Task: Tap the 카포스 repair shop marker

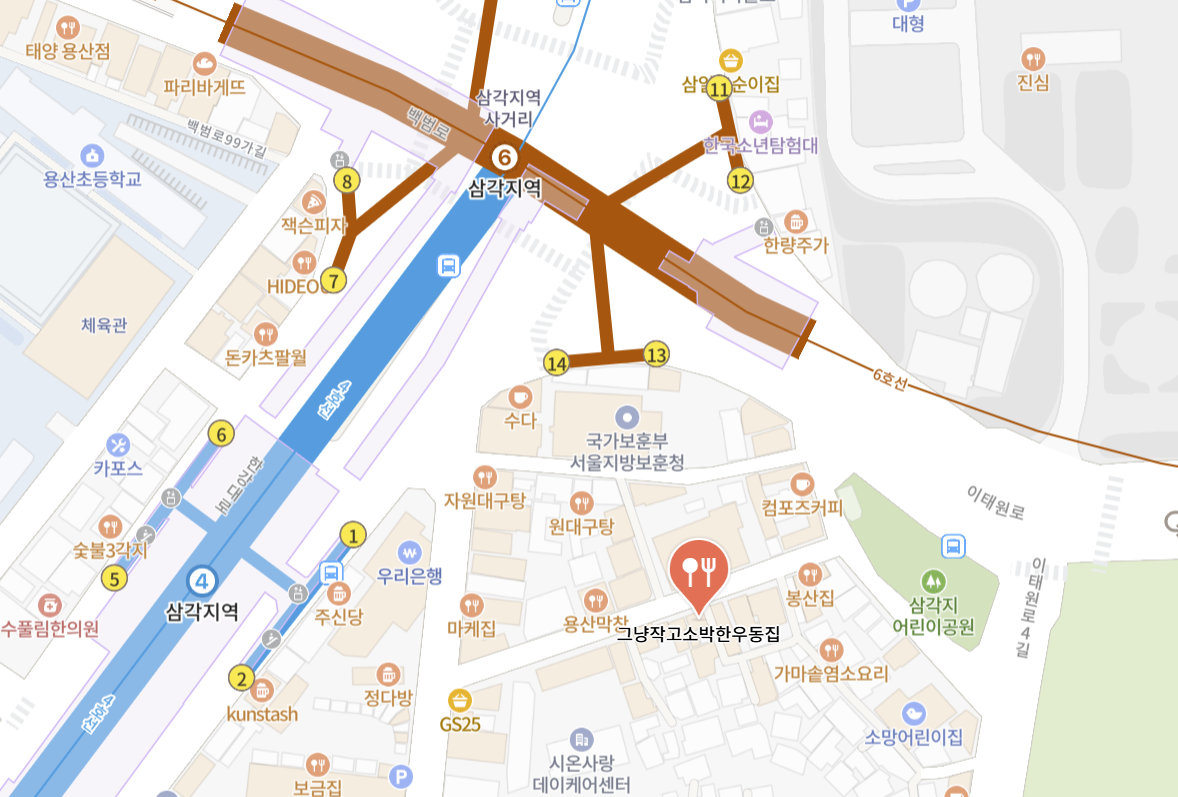Action: point(118,443)
